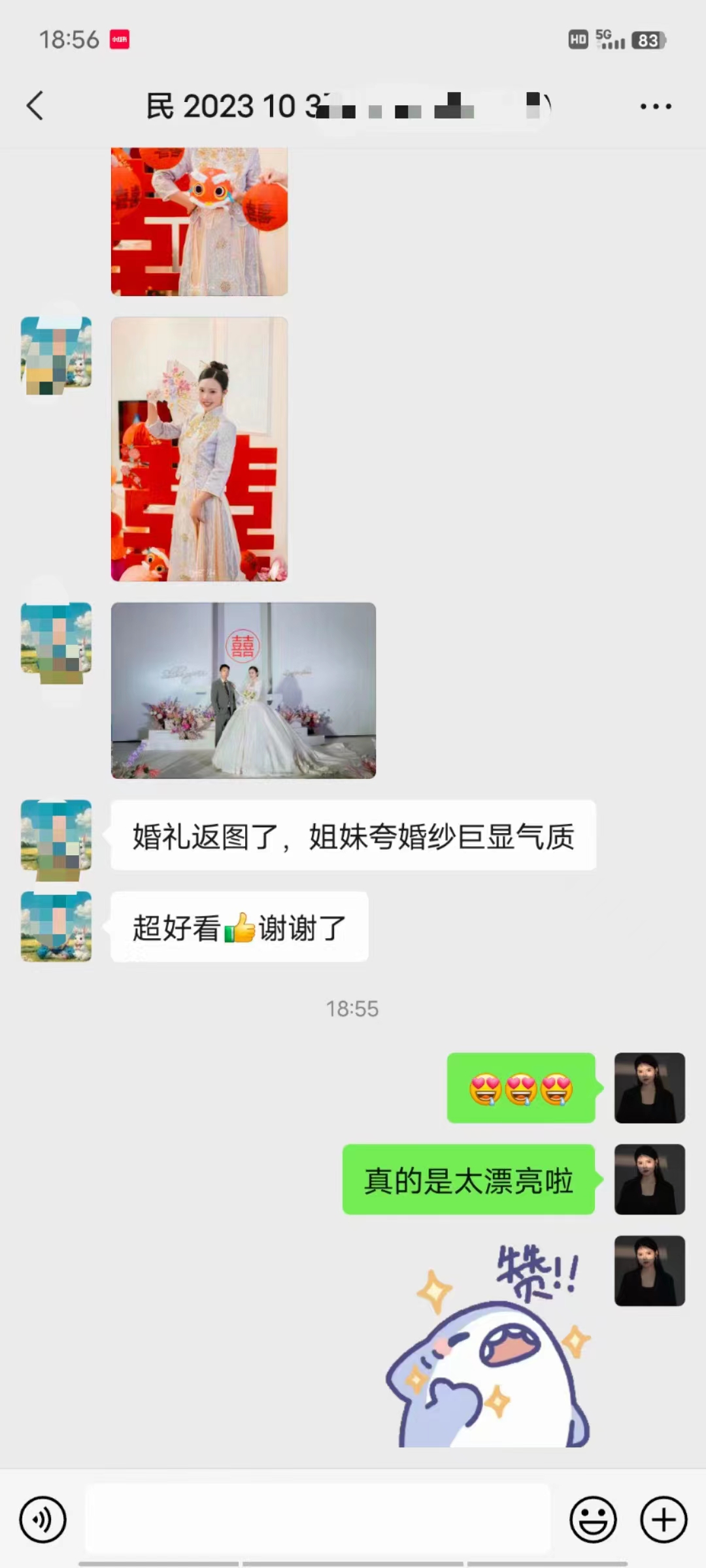Open the bride holding fan photo

click(199, 449)
